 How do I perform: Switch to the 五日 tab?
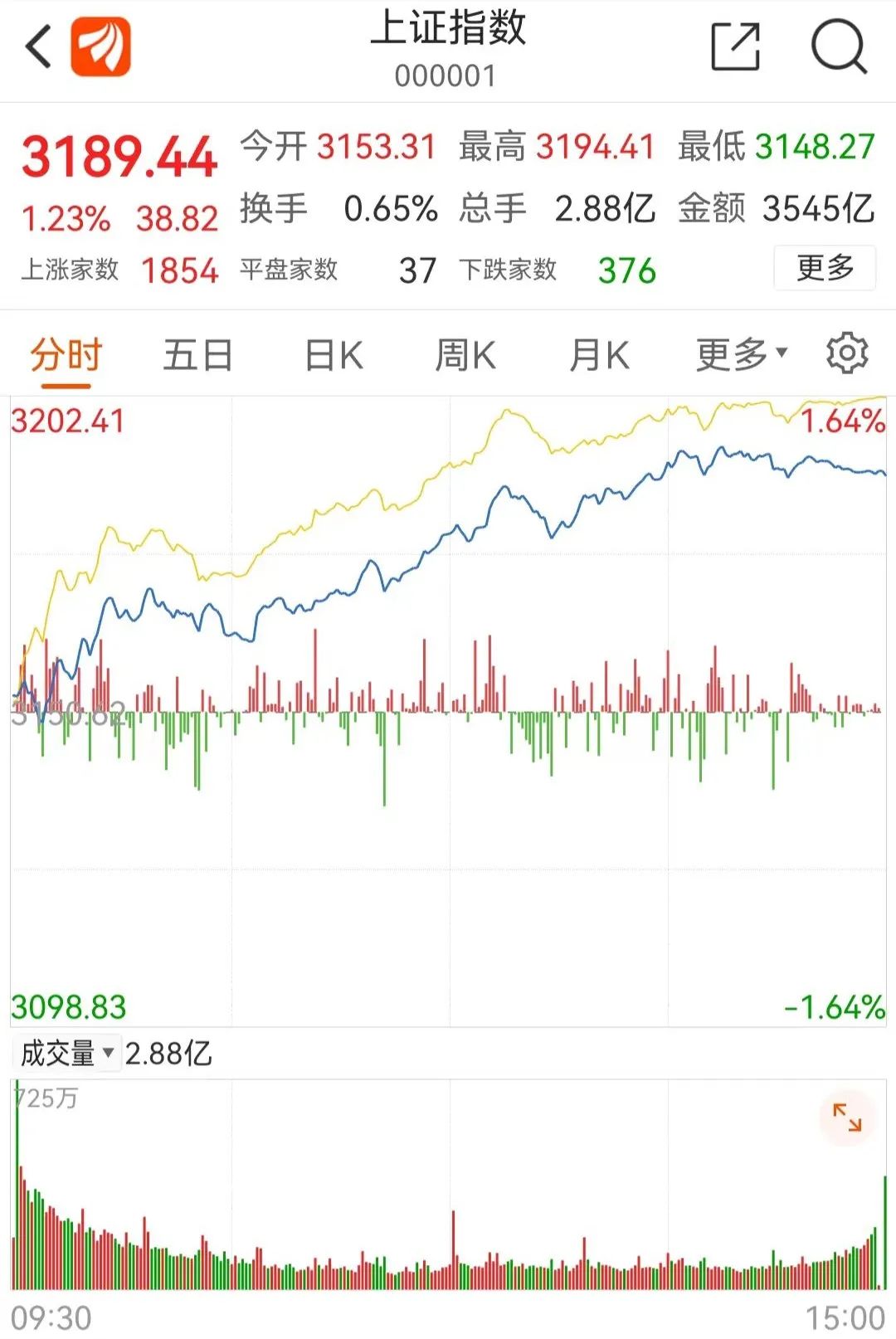197,356
